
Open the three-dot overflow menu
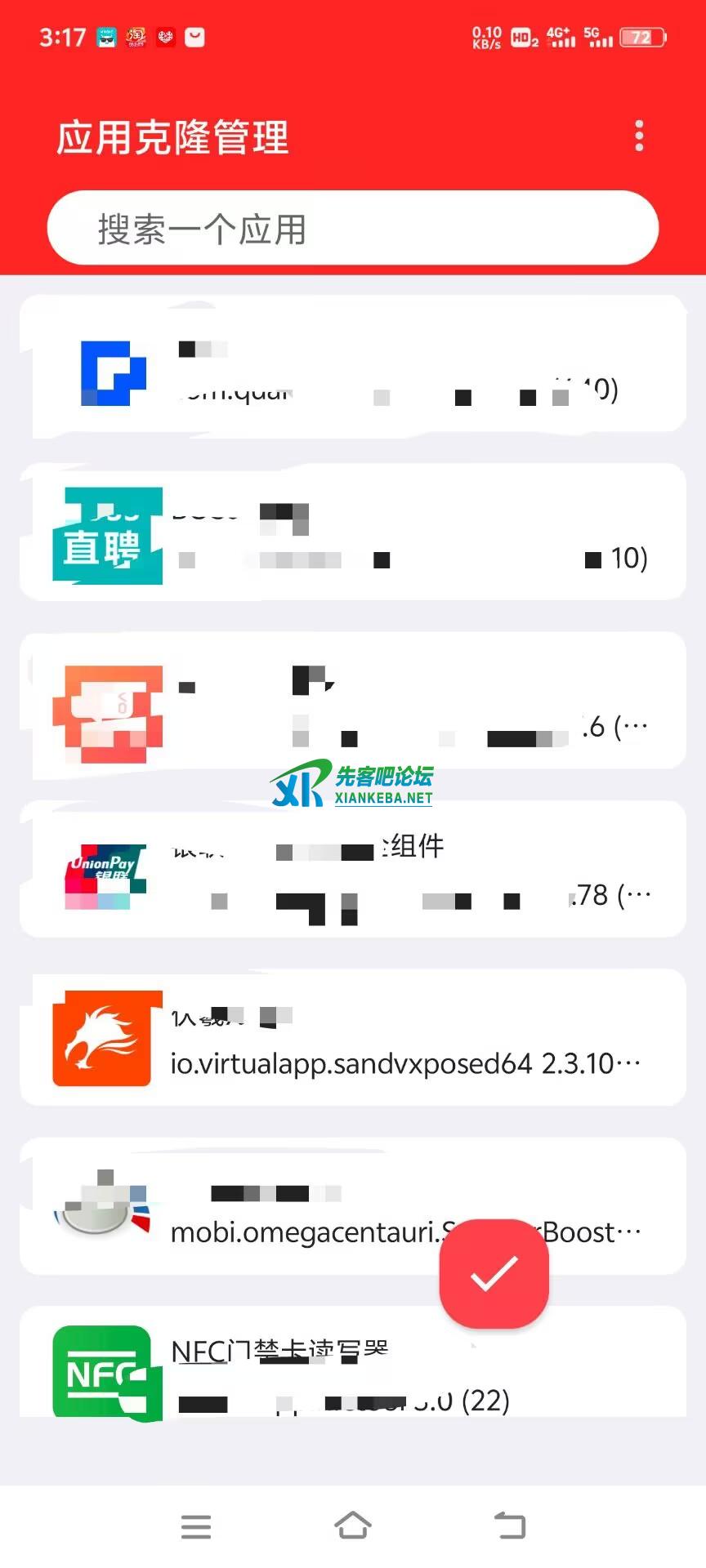[639, 136]
